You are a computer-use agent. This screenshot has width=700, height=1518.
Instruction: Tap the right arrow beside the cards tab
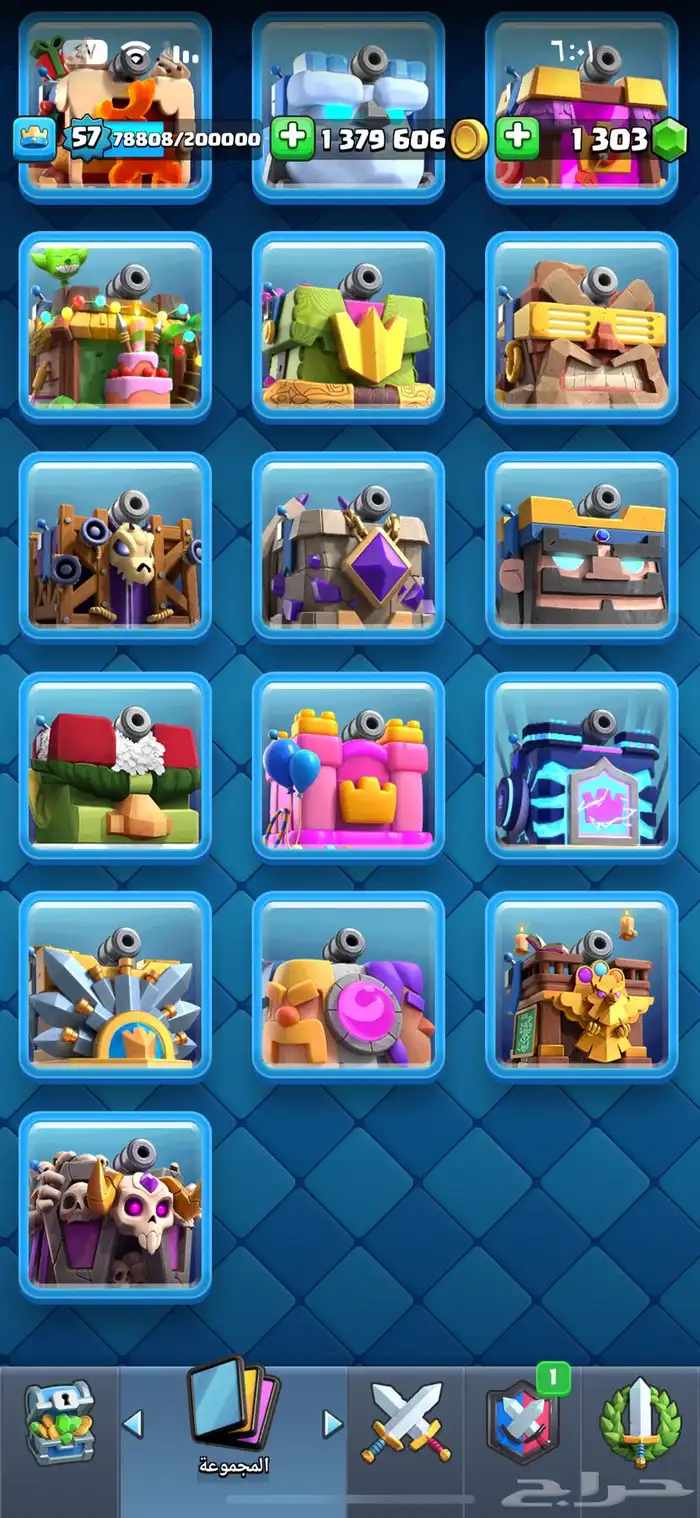click(333, 1423)
